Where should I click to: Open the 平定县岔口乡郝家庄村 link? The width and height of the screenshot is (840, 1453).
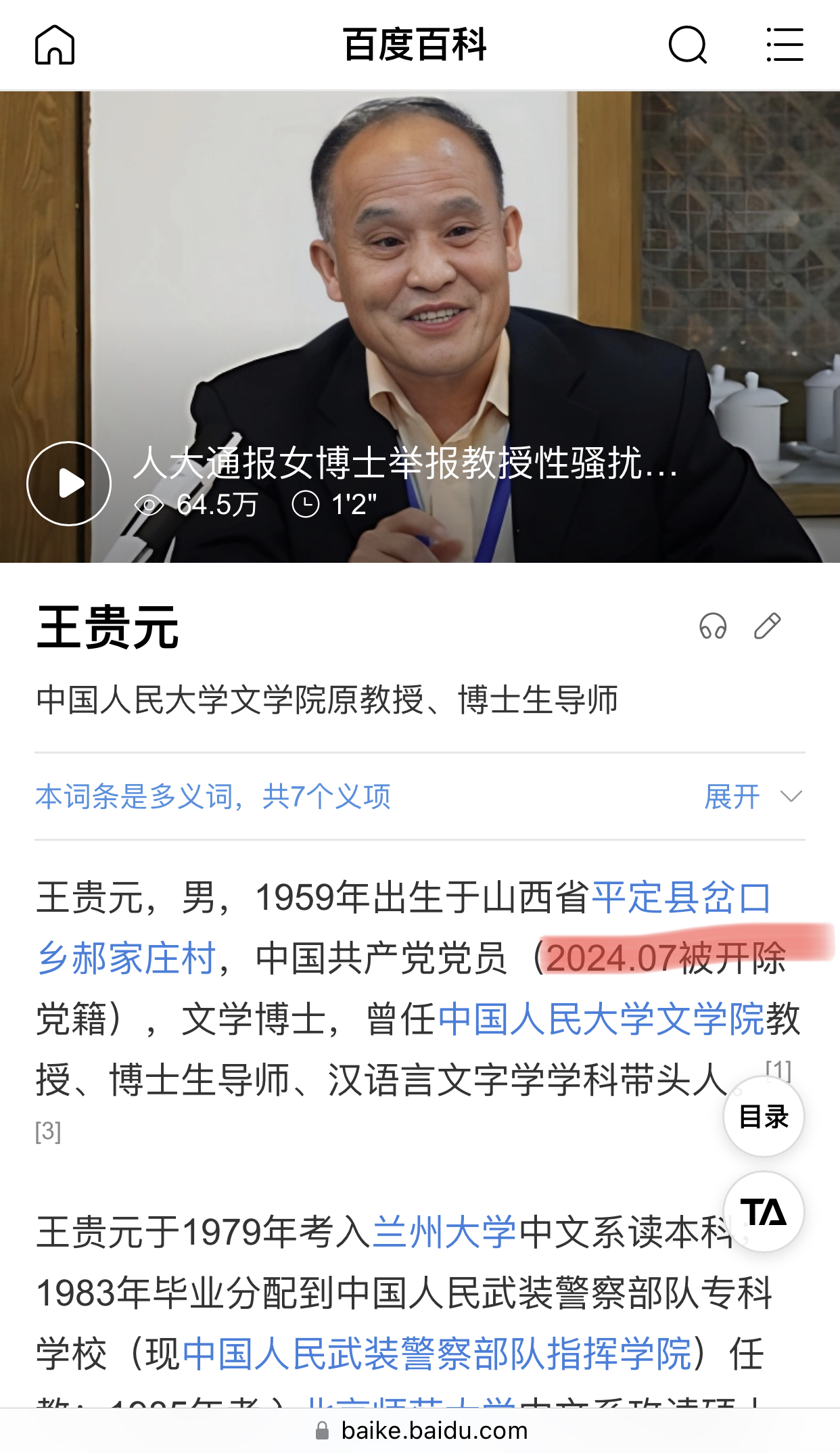pos(680,898)
